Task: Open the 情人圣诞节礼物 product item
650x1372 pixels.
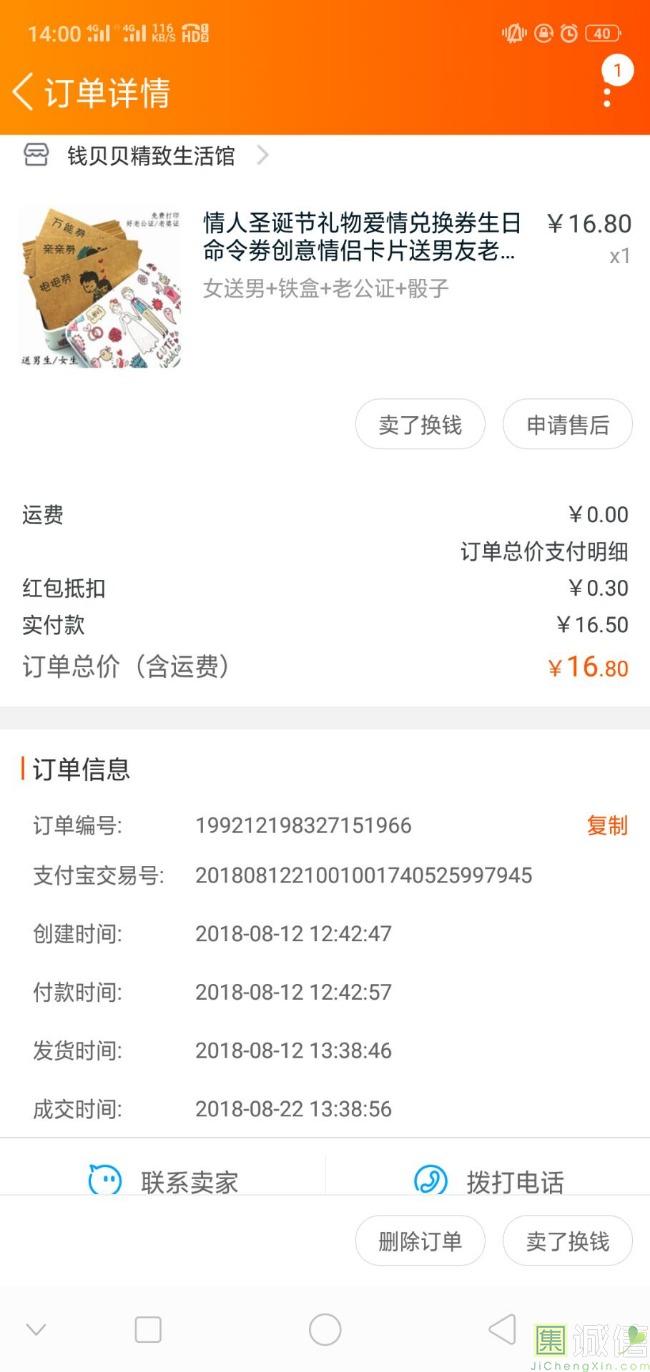Action: tap(360, 236)
